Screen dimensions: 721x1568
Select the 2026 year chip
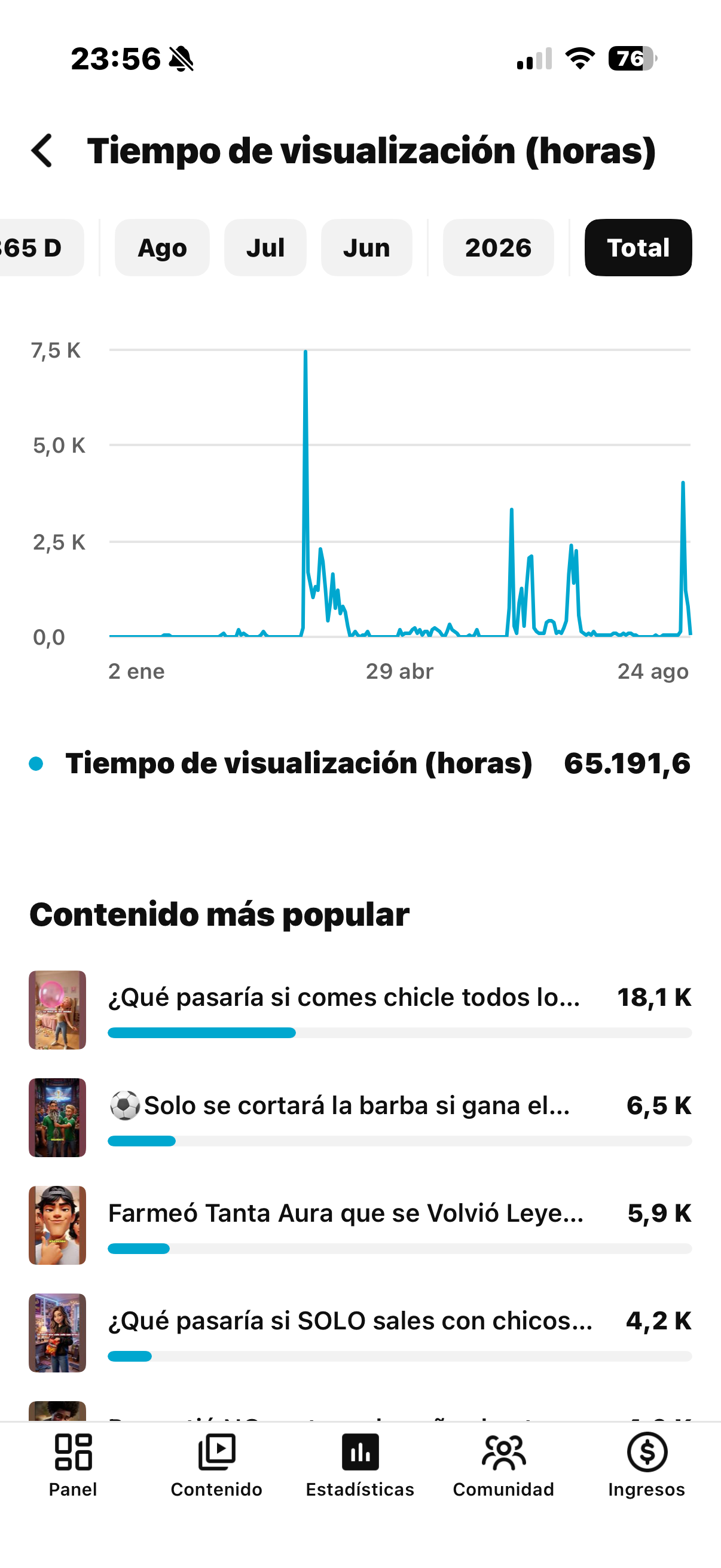499,248
